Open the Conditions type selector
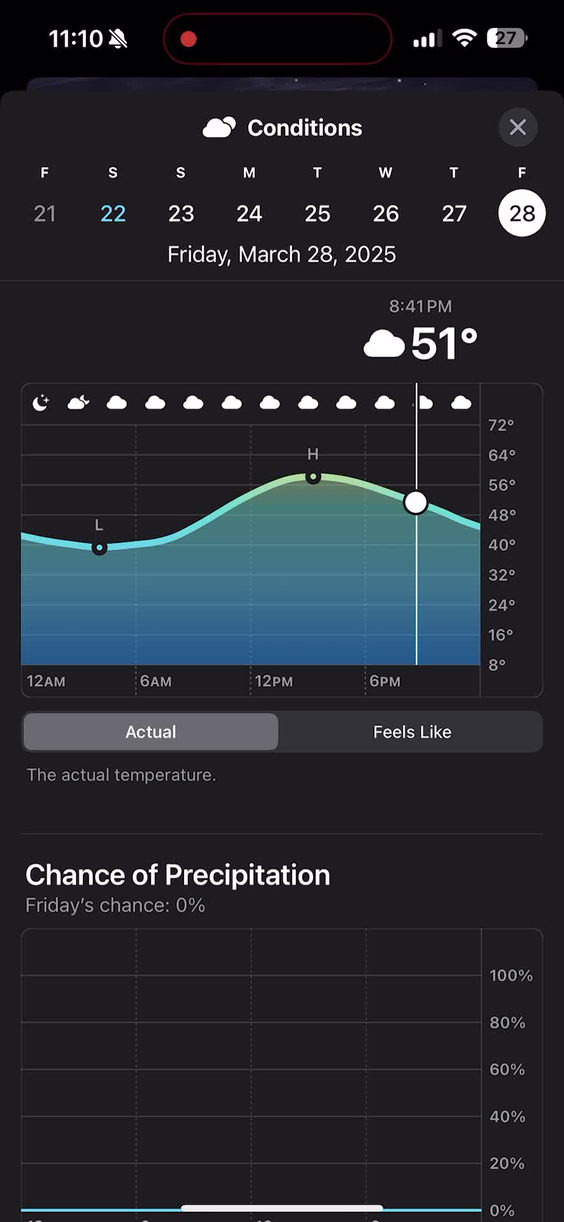Viewport: 564px width, 1222px height. click(x=282, y=128)
